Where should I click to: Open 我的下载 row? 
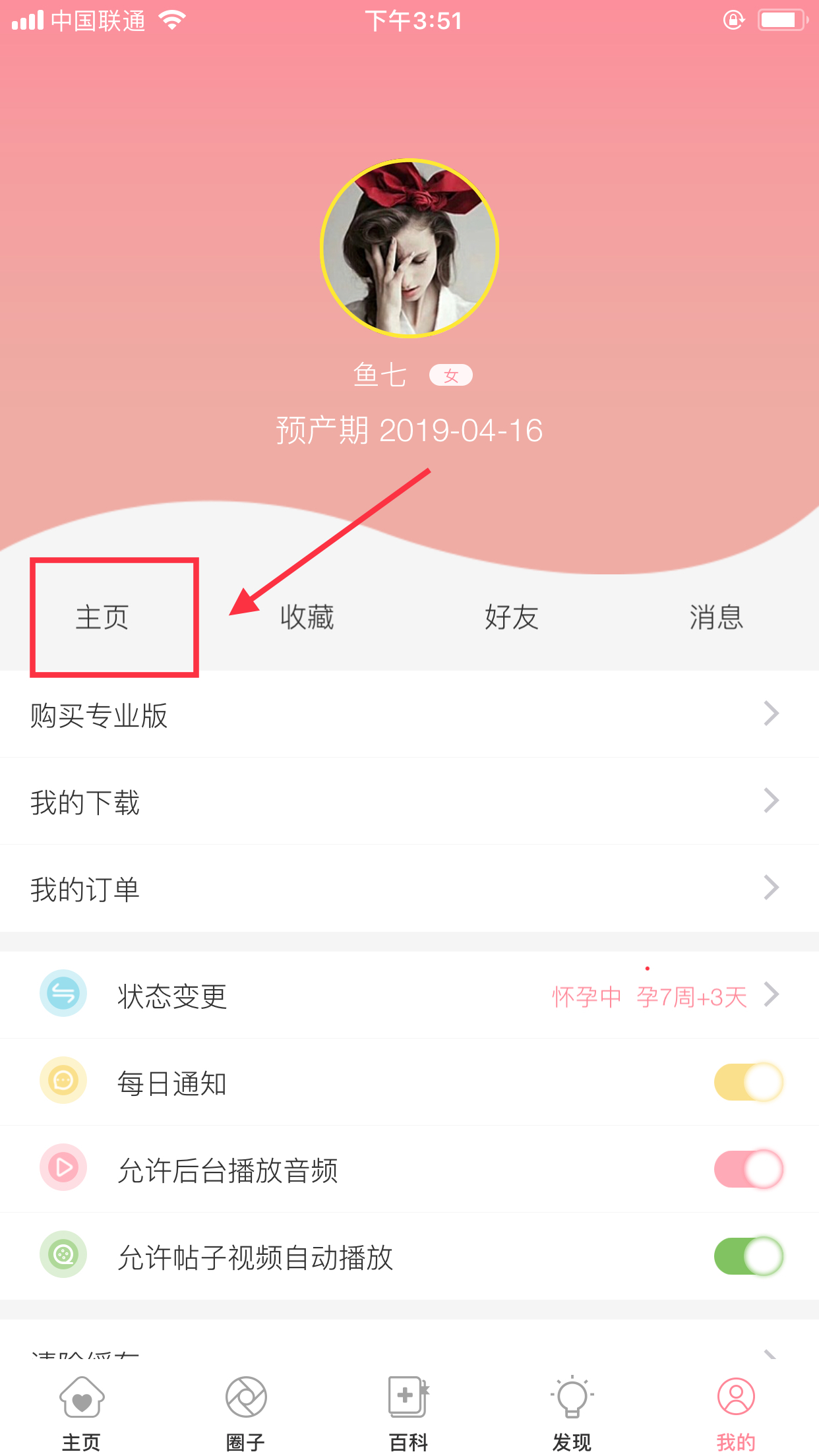pos(409,802)
